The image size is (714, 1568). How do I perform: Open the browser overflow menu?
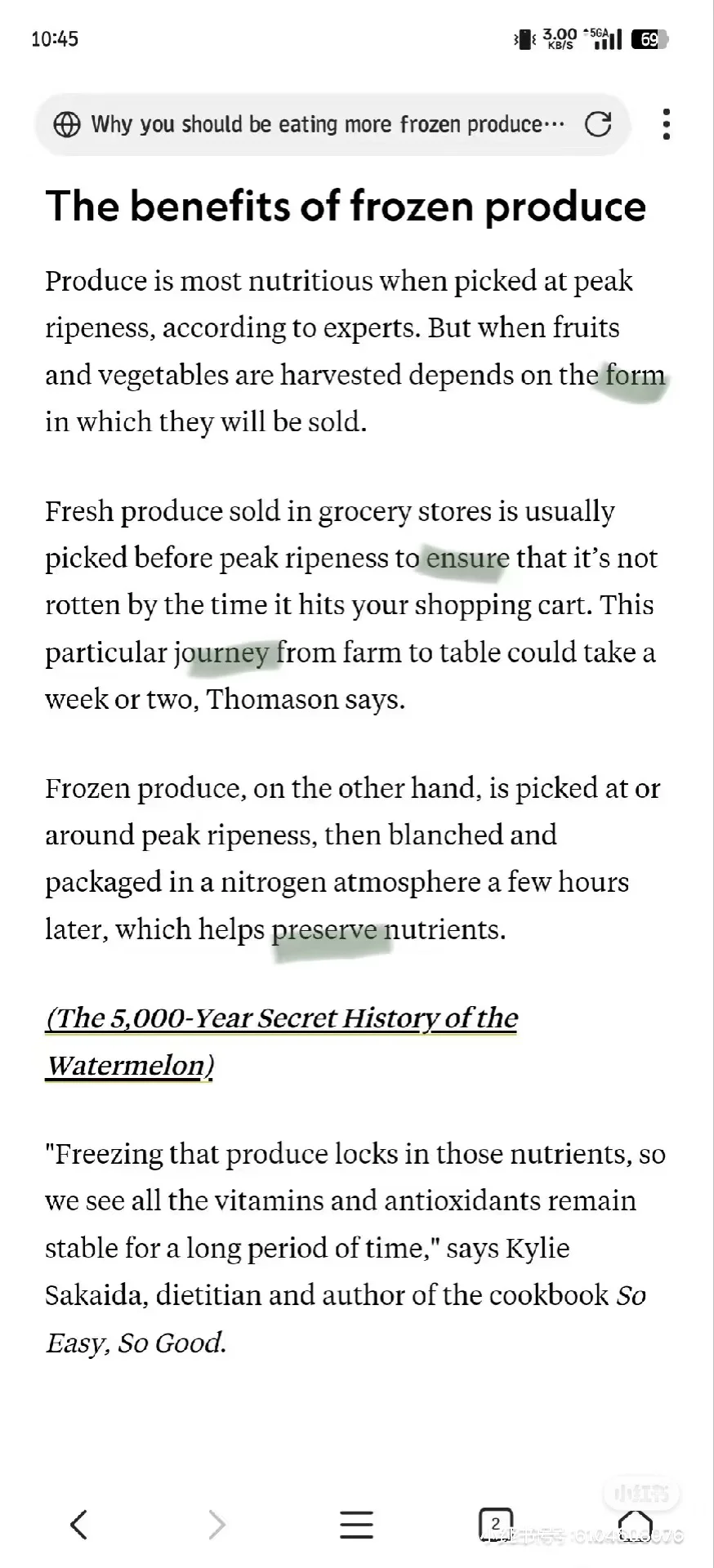point(667,125)
